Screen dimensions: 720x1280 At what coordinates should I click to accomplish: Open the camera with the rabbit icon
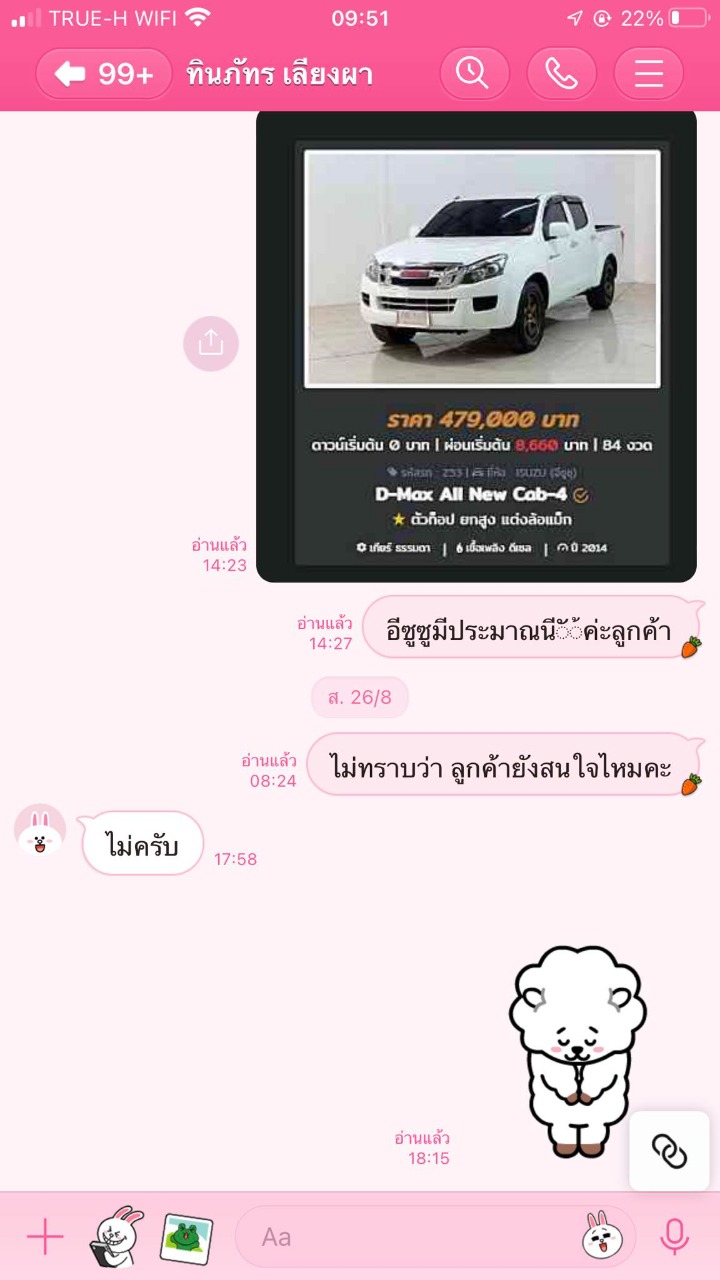(115, 1236)
